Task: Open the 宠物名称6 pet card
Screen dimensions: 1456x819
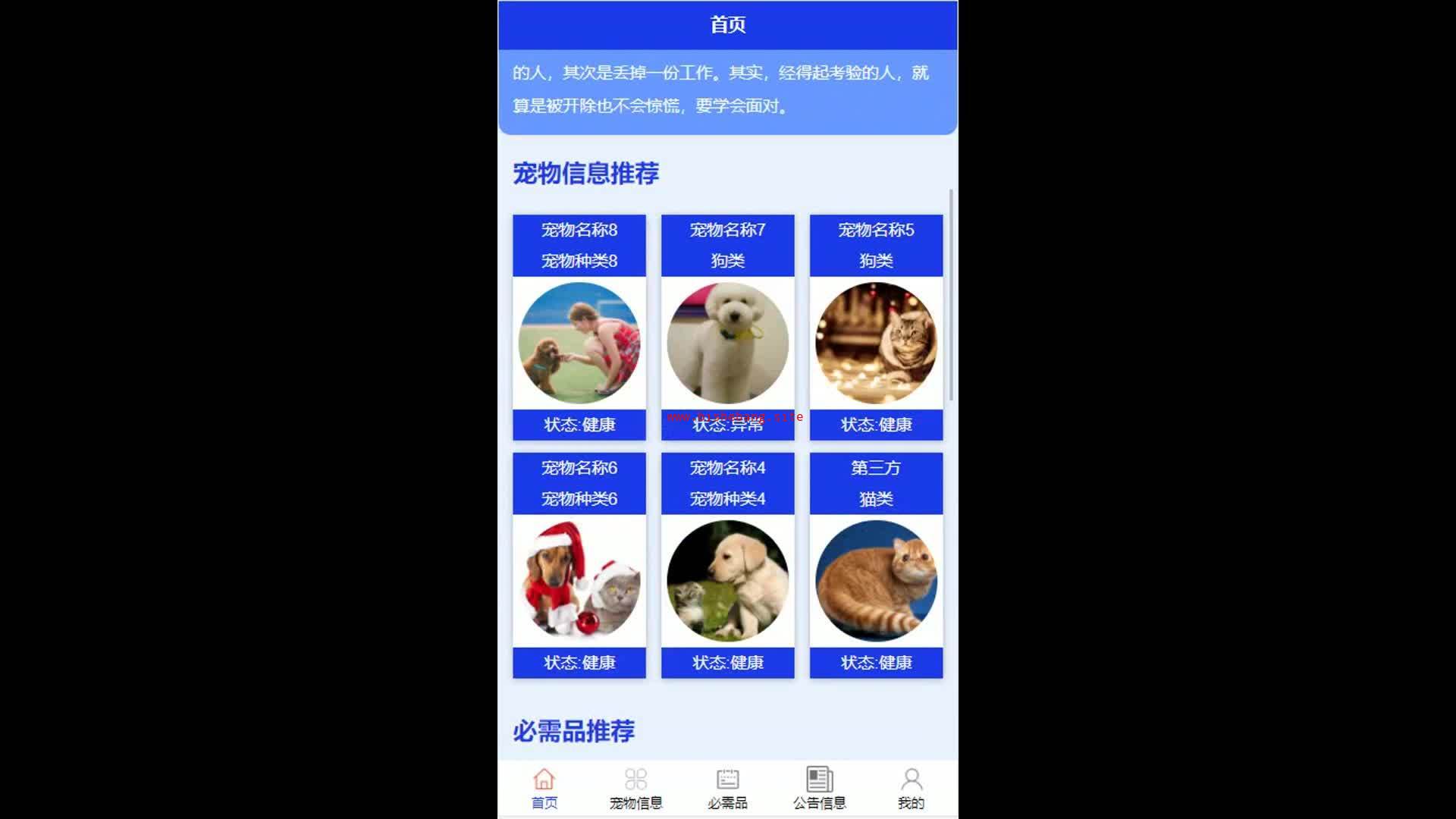Action: (x=579, y=580)
